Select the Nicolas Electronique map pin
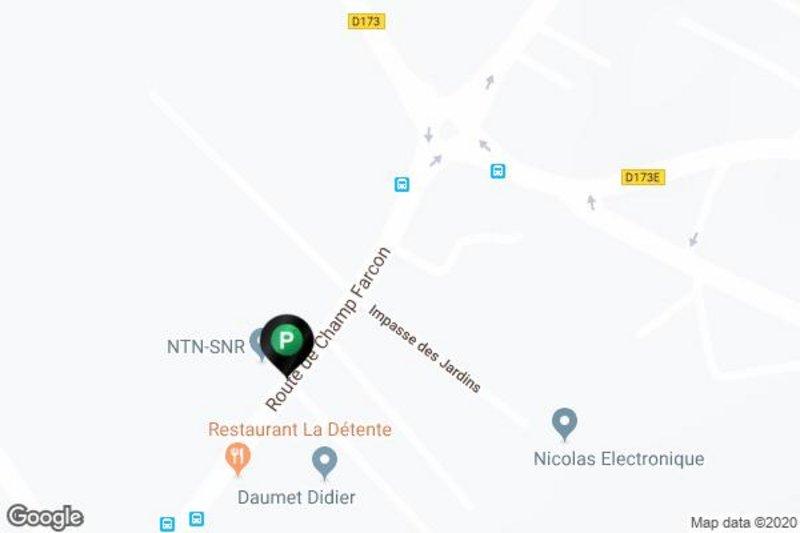This screenshot has height=533, width=800. [565, 422]
